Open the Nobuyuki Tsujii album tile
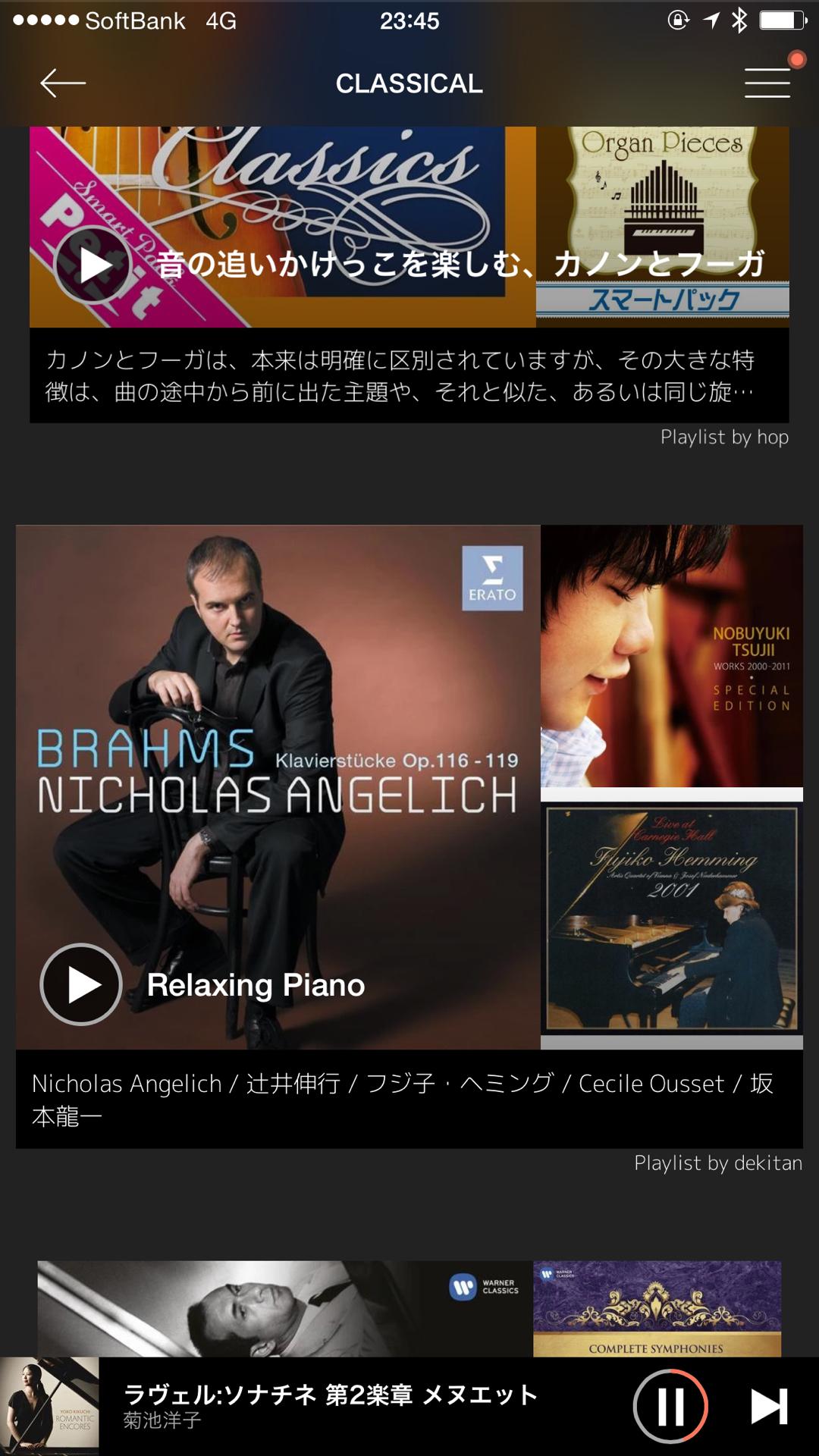This screenshot has height=1456, width=819. pos(671,656)
